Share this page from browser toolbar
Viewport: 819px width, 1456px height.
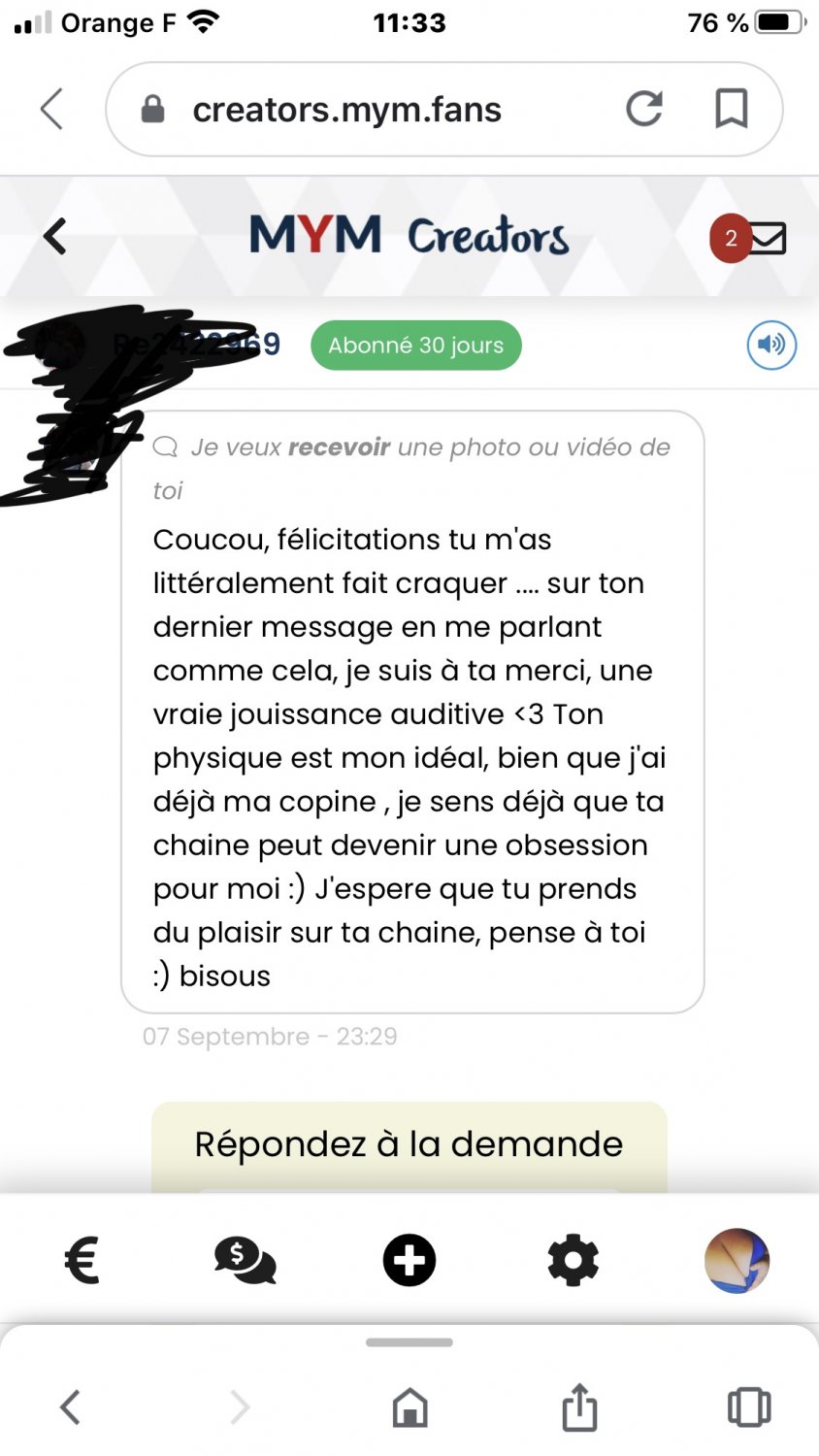pos(579,1406)
